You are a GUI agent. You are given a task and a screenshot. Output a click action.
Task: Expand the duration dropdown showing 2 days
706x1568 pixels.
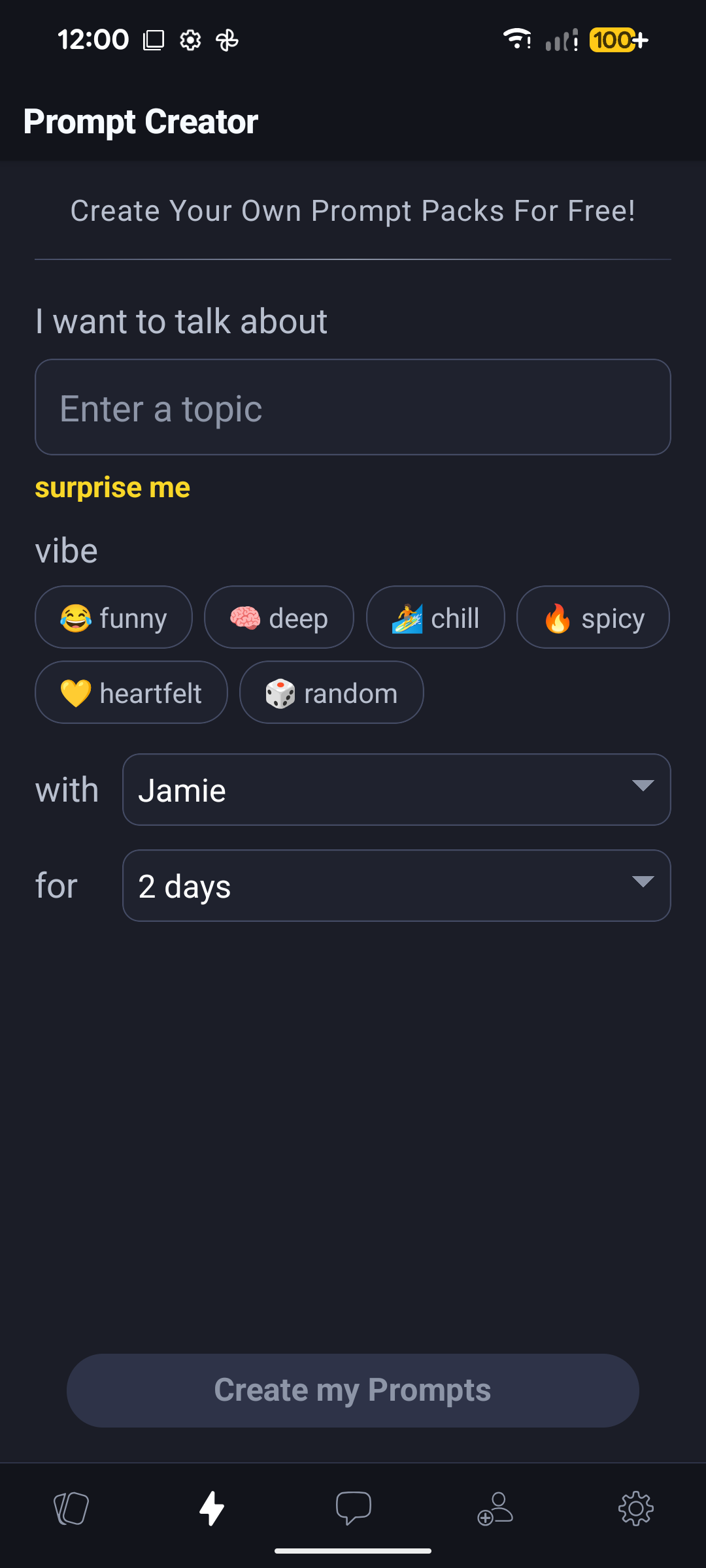coord(395,886)
